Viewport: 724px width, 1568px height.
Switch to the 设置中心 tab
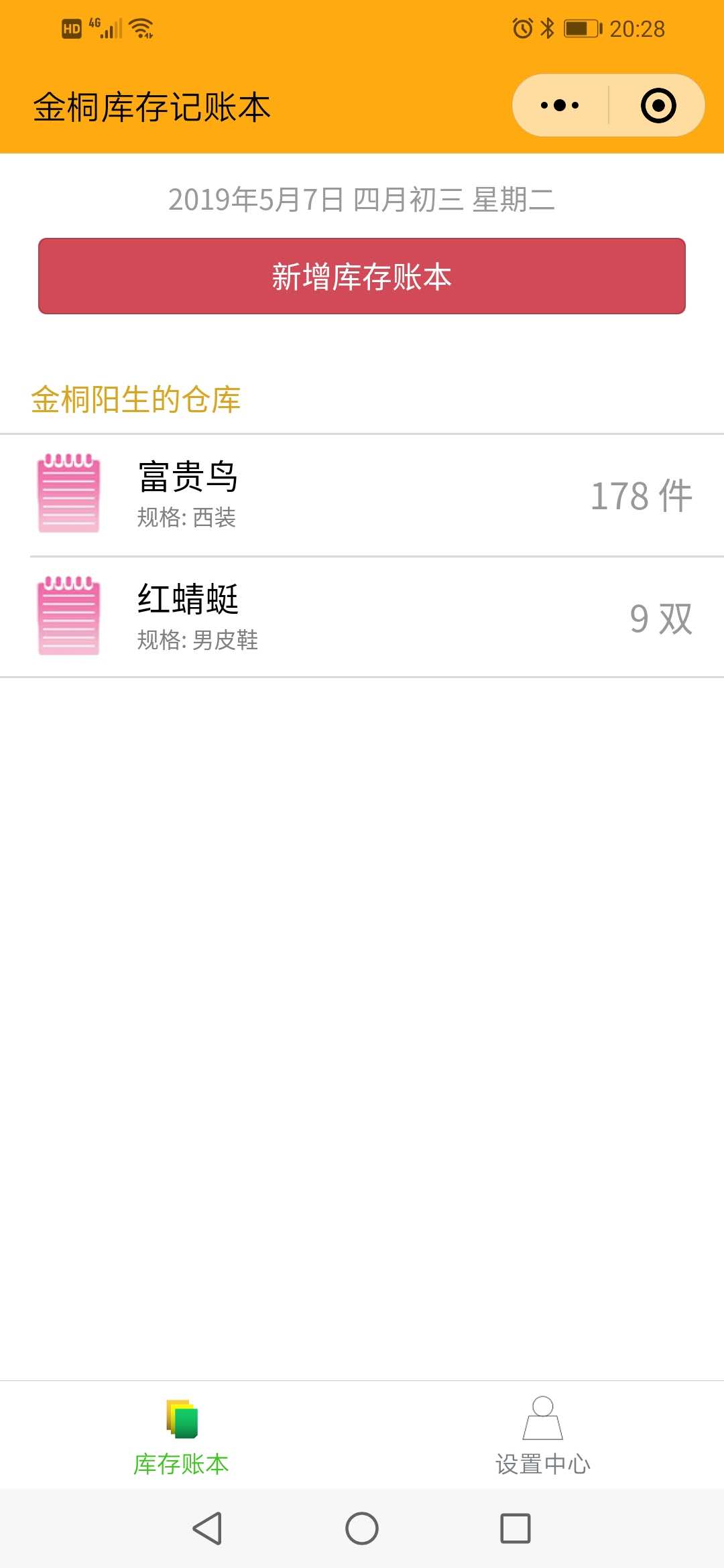[543, 1435]
